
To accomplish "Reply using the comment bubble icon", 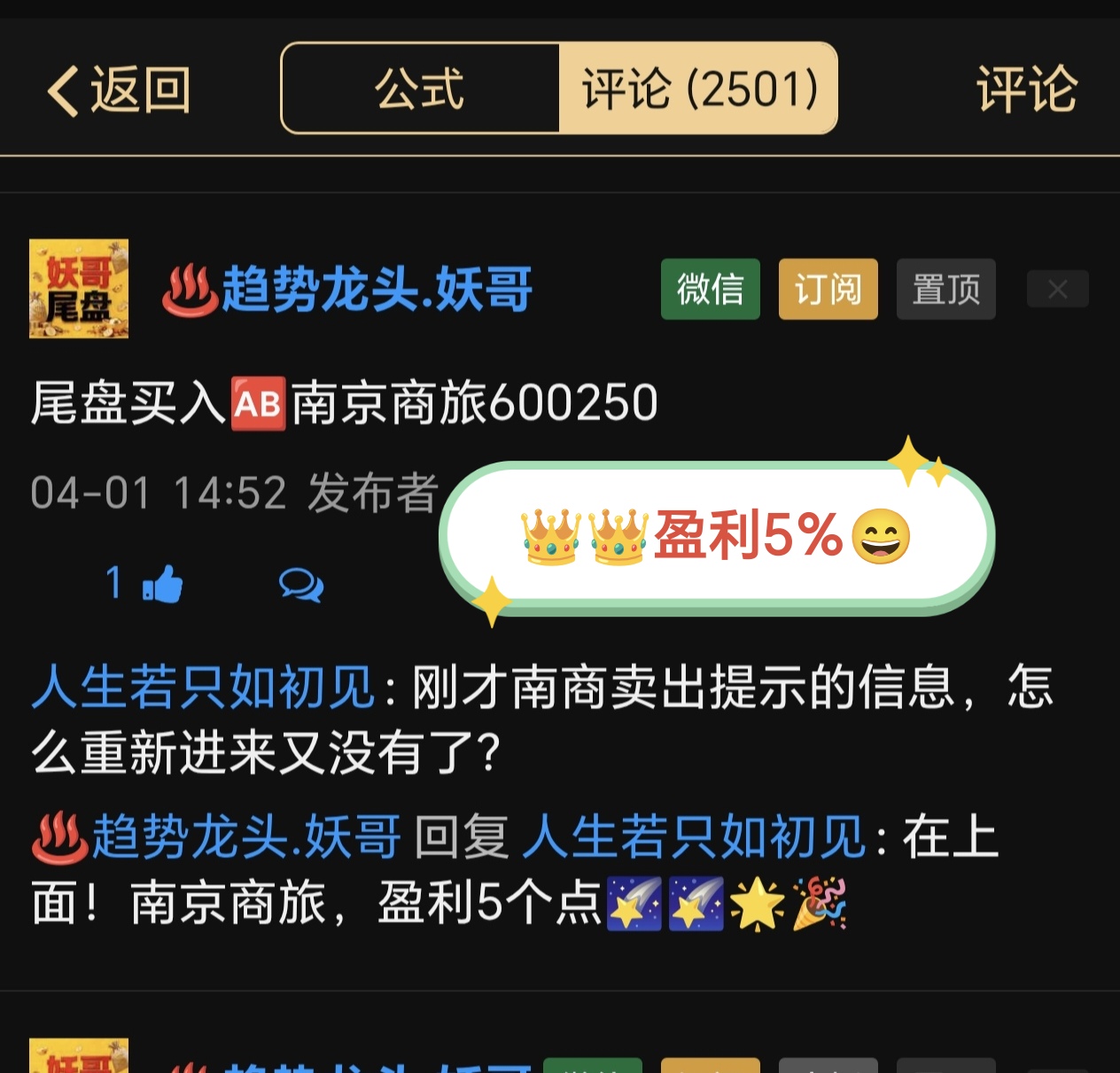I will tap(301, 585).
